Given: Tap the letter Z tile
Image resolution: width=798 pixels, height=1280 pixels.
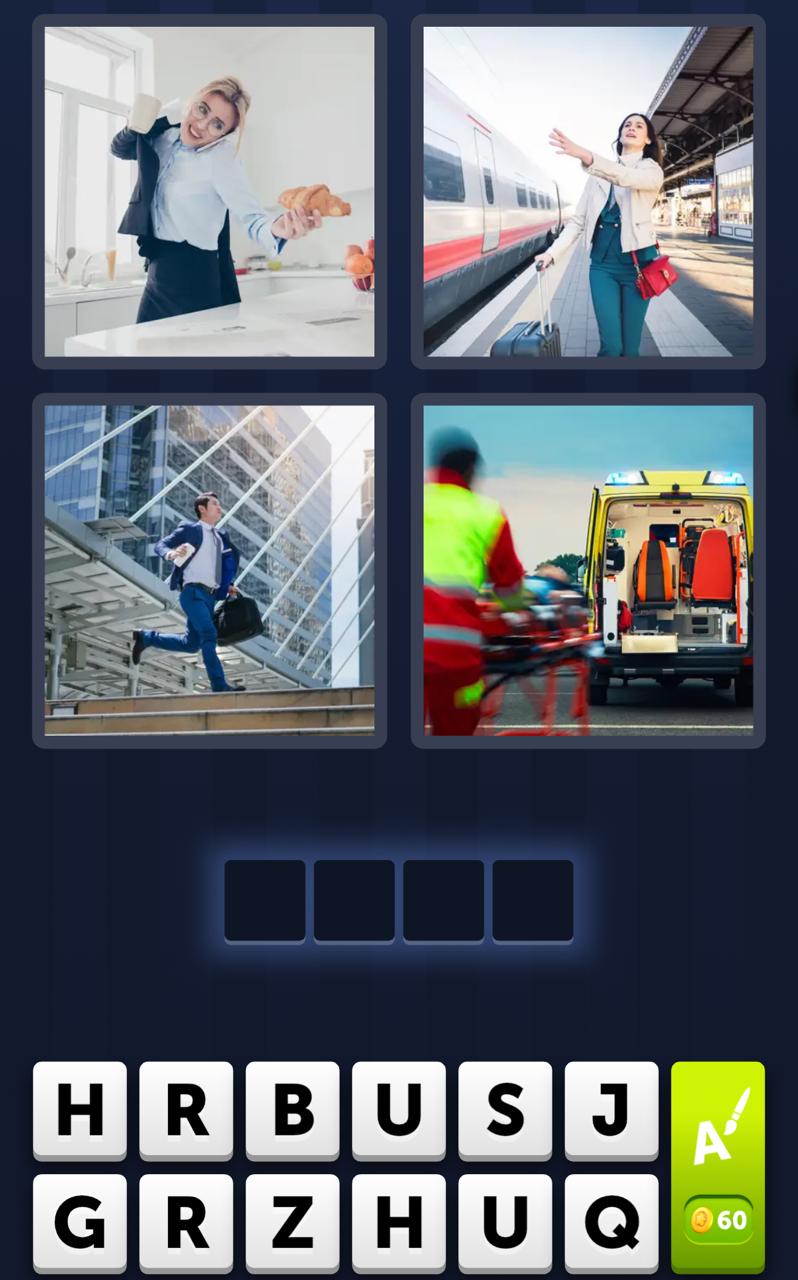Looking at the screenshot, I should pyautogui.click(x=292, y=1222).
